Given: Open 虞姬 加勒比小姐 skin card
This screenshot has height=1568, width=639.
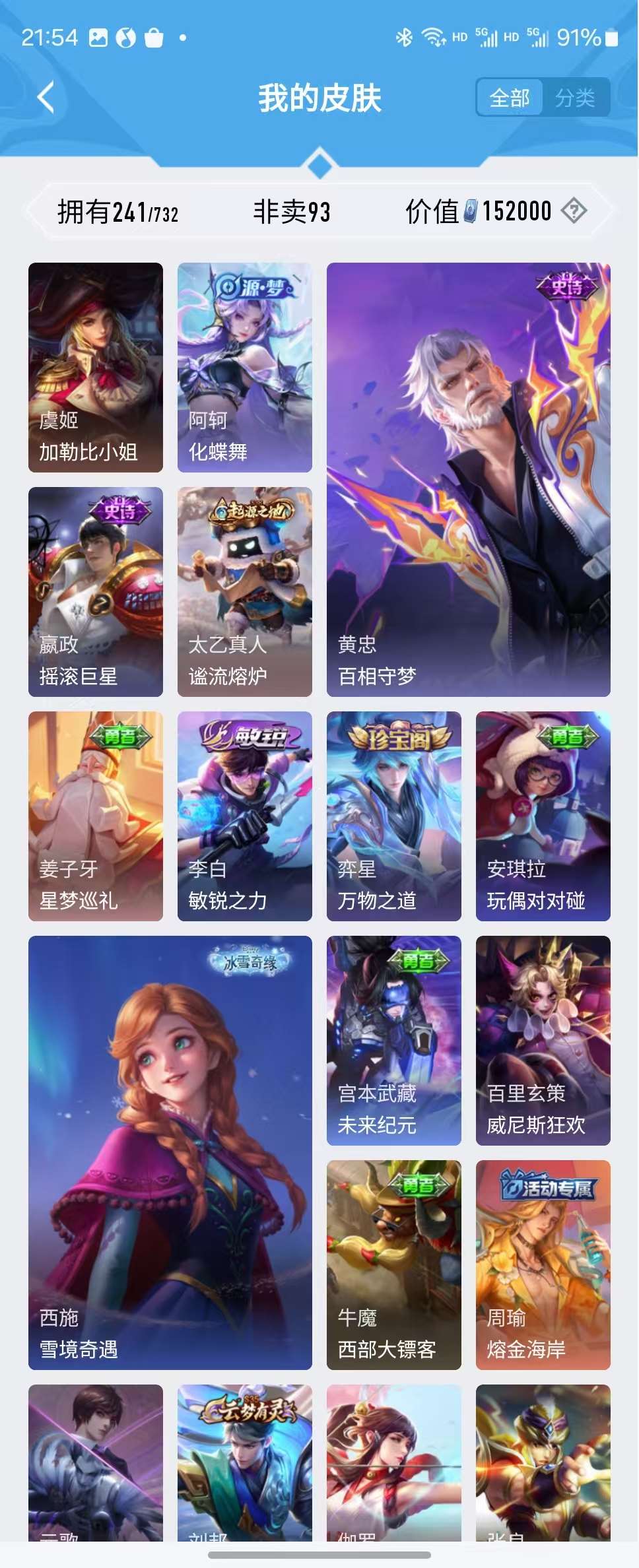Looking at the screenshot, I should point(96,367).
